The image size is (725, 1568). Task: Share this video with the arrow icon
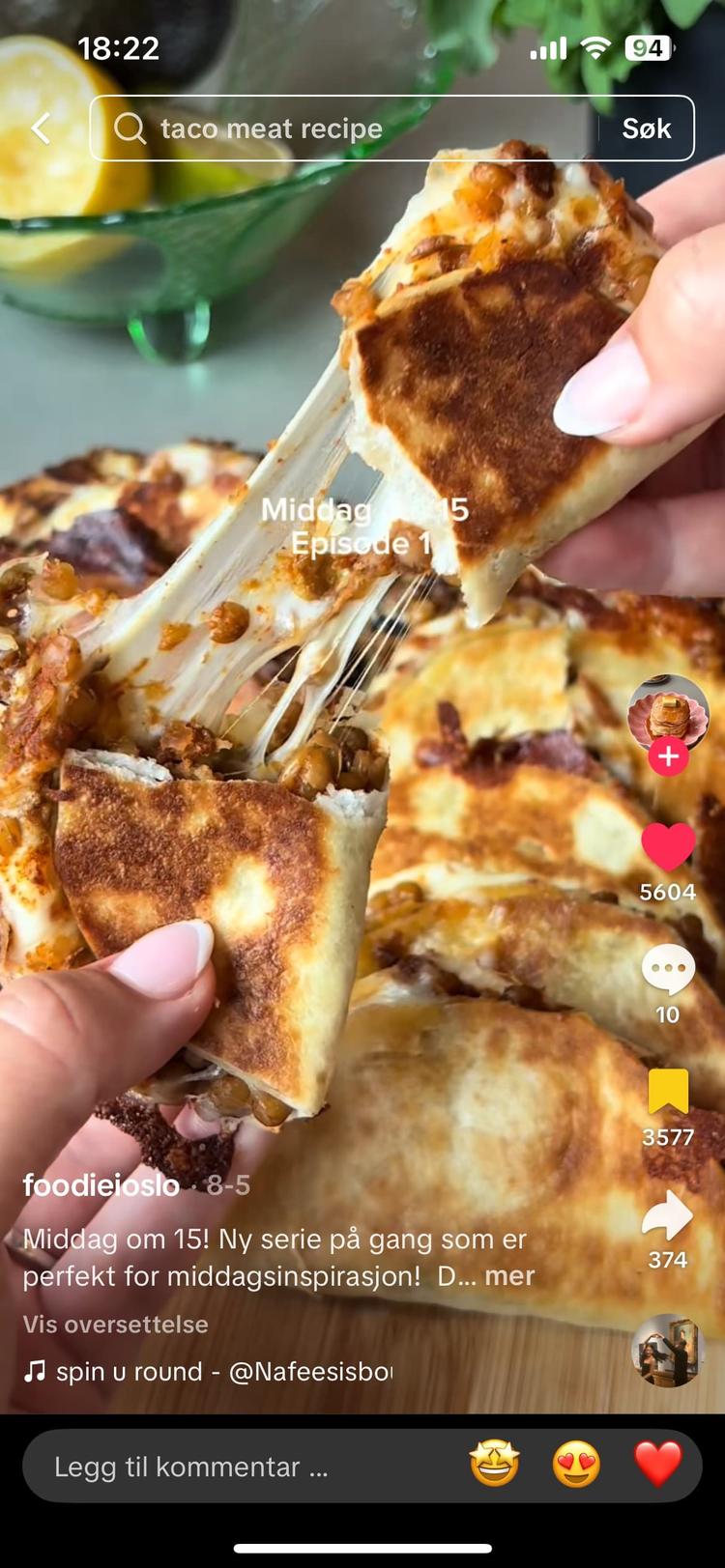668,1216
